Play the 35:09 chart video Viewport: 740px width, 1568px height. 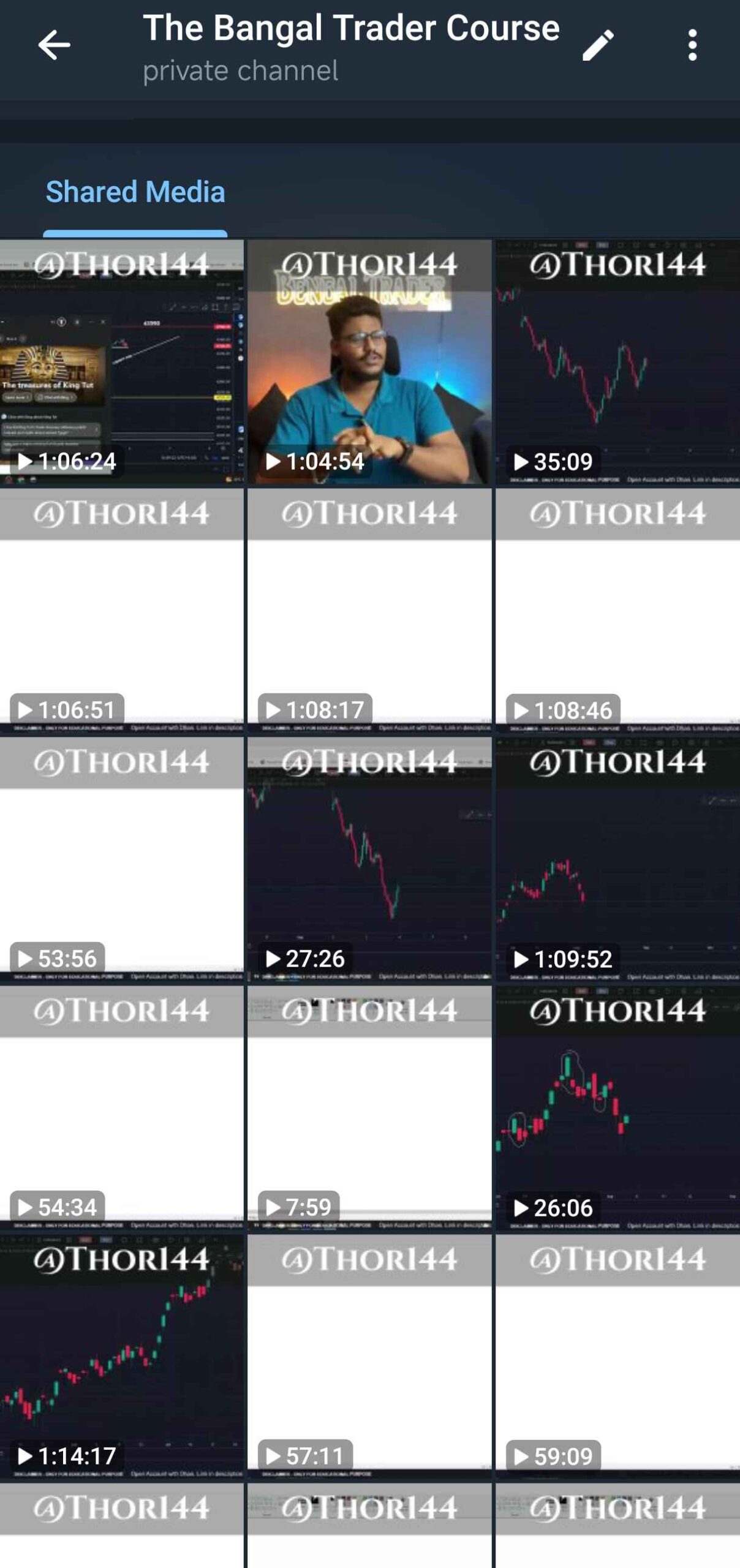617,363
